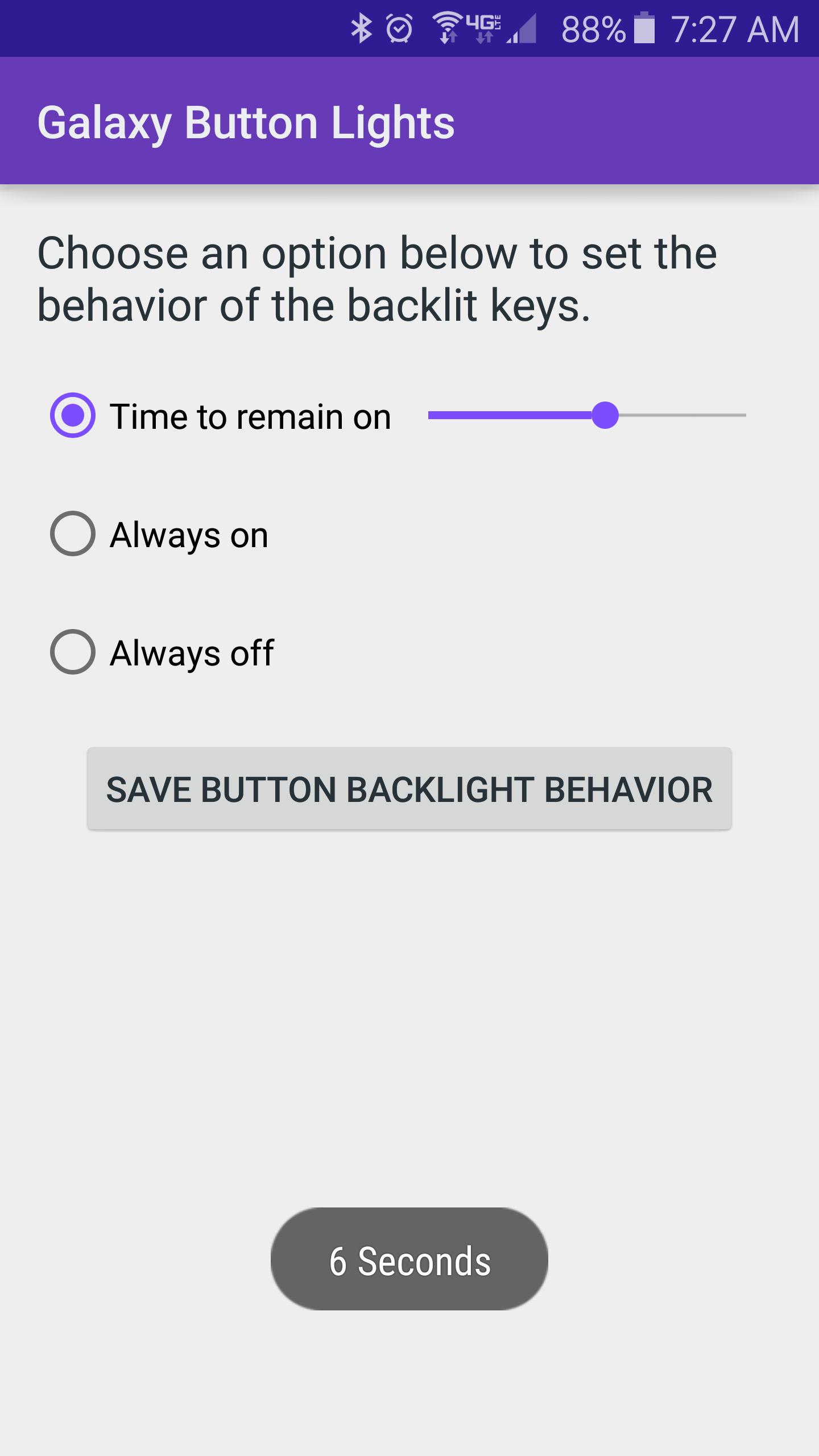Click the Always on radio label text

[188, 533]
